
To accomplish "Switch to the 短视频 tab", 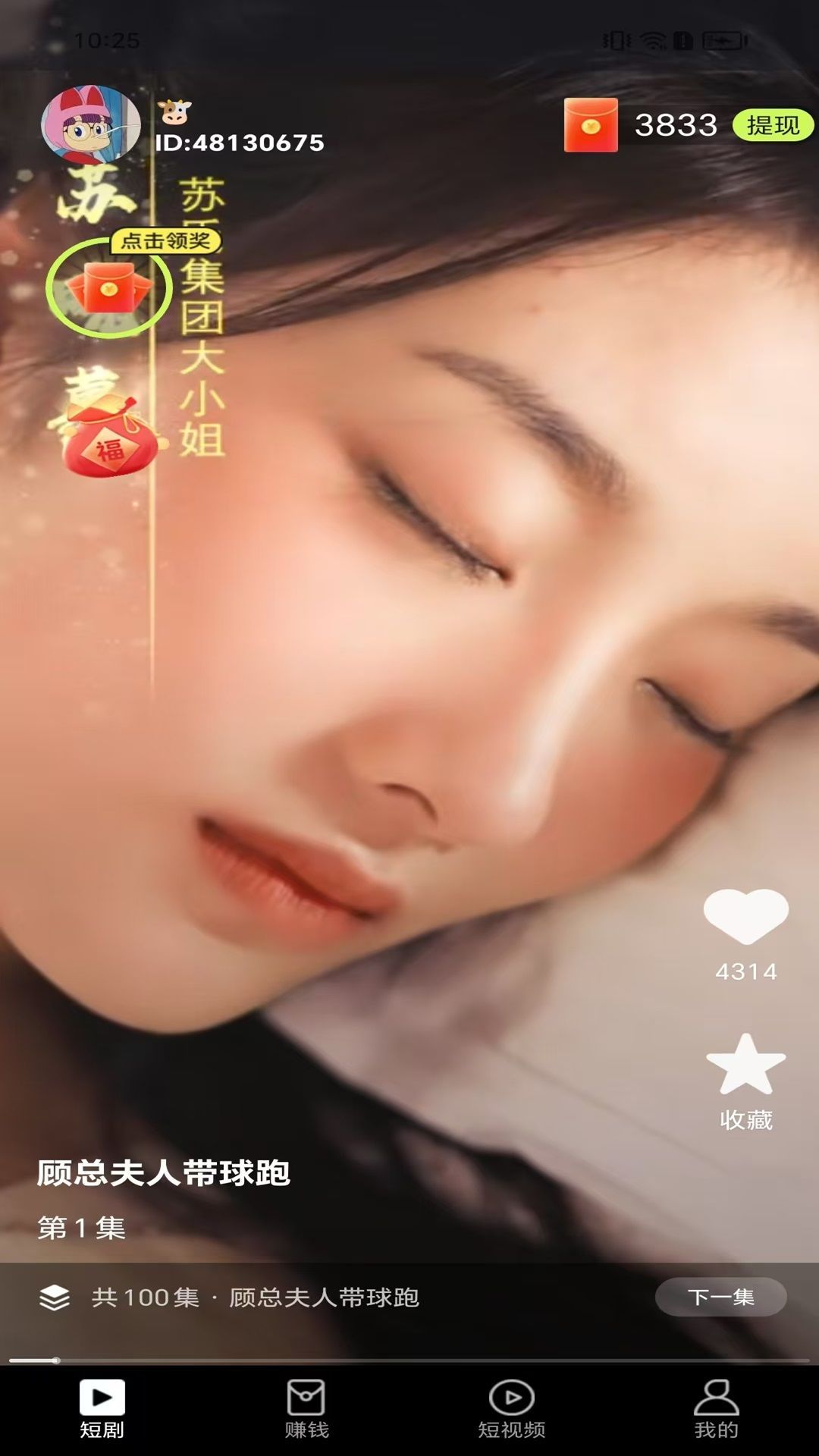I will tap(512, 1409).
